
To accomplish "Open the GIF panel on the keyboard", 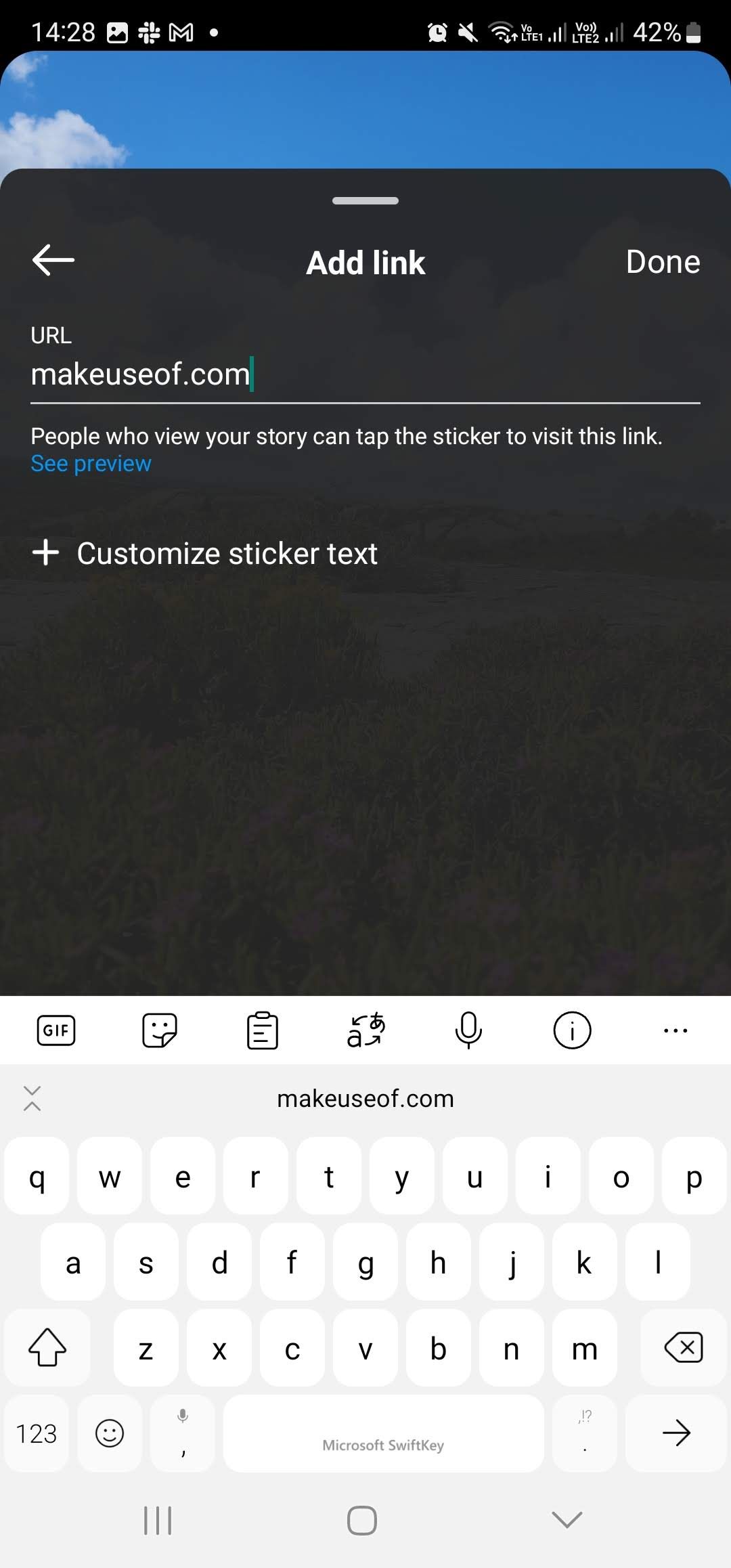I will click(x=56, y=1030).
